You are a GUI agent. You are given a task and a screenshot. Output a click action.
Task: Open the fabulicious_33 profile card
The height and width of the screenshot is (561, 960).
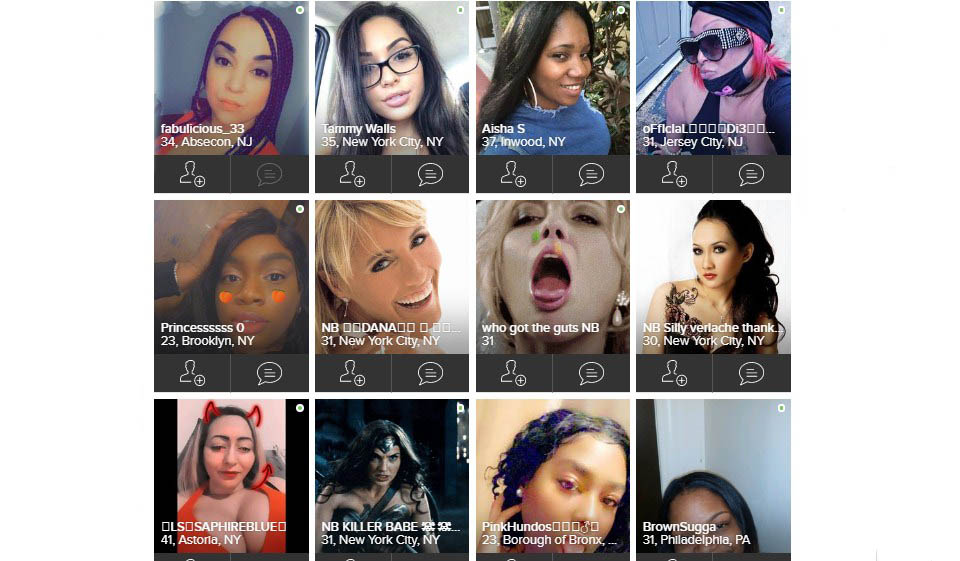click(231, 78)
